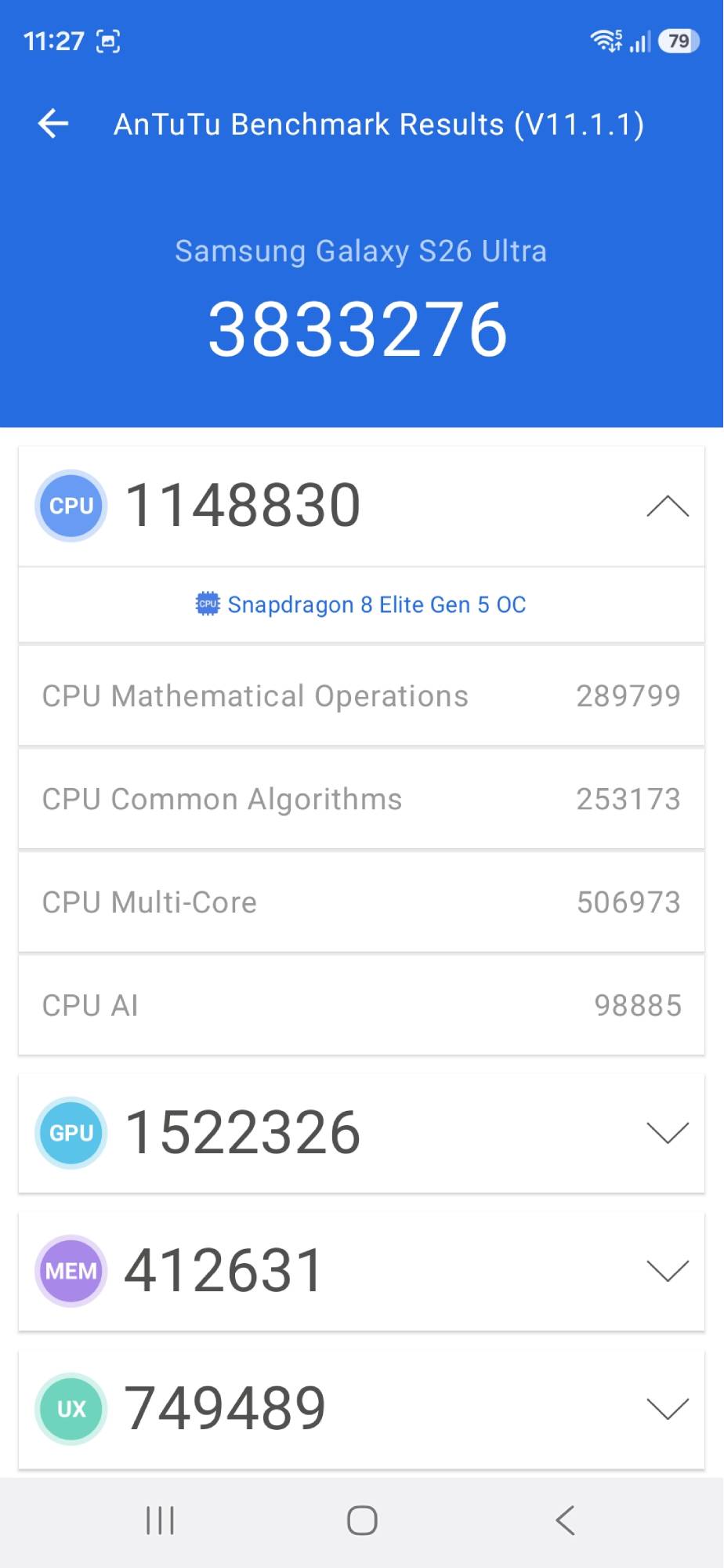Viewport: 724px width, 1568px height.
Task: Expand the MEM score section
Action: pyautogui.click(x=667, y=1271)
